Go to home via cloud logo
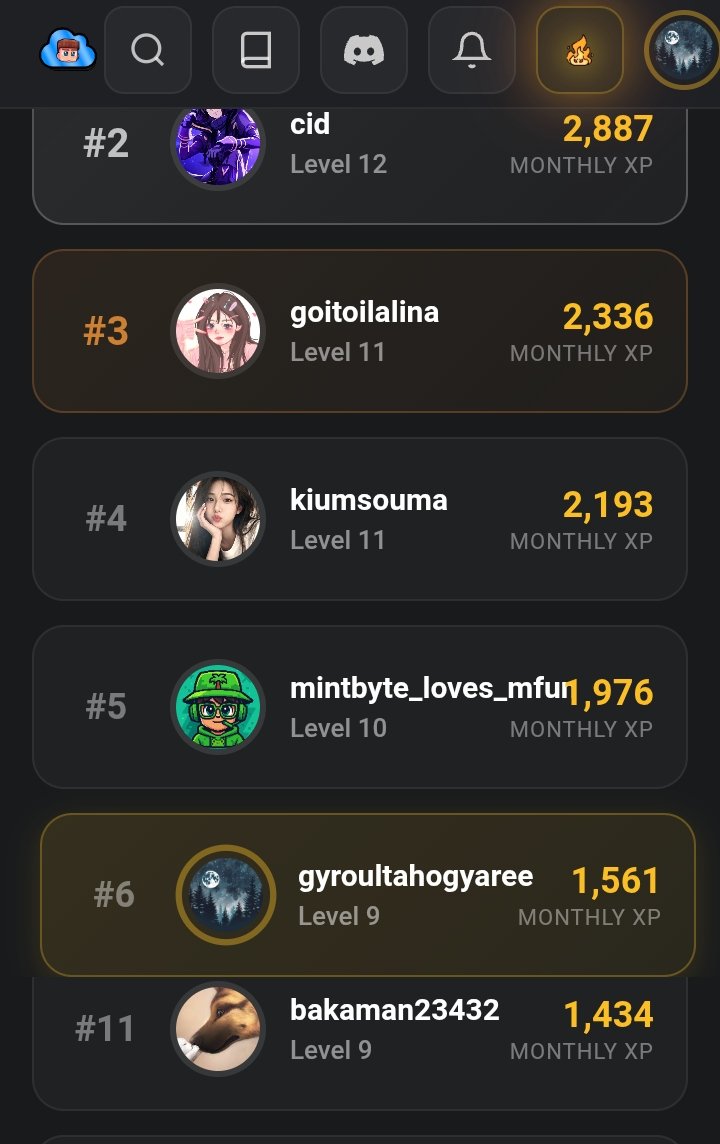The width and height of the screenshot is (720, 1144). [67, 49]
